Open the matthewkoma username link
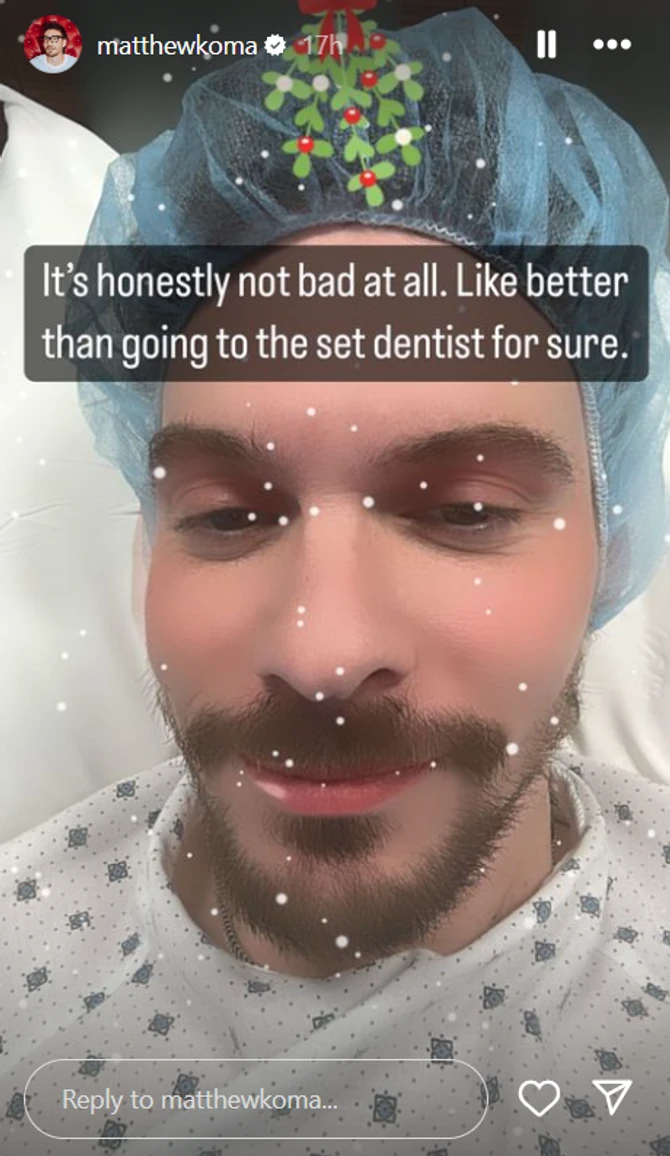Image resolution: width=670 pixels, height=1156 pixels. point(176,45)
